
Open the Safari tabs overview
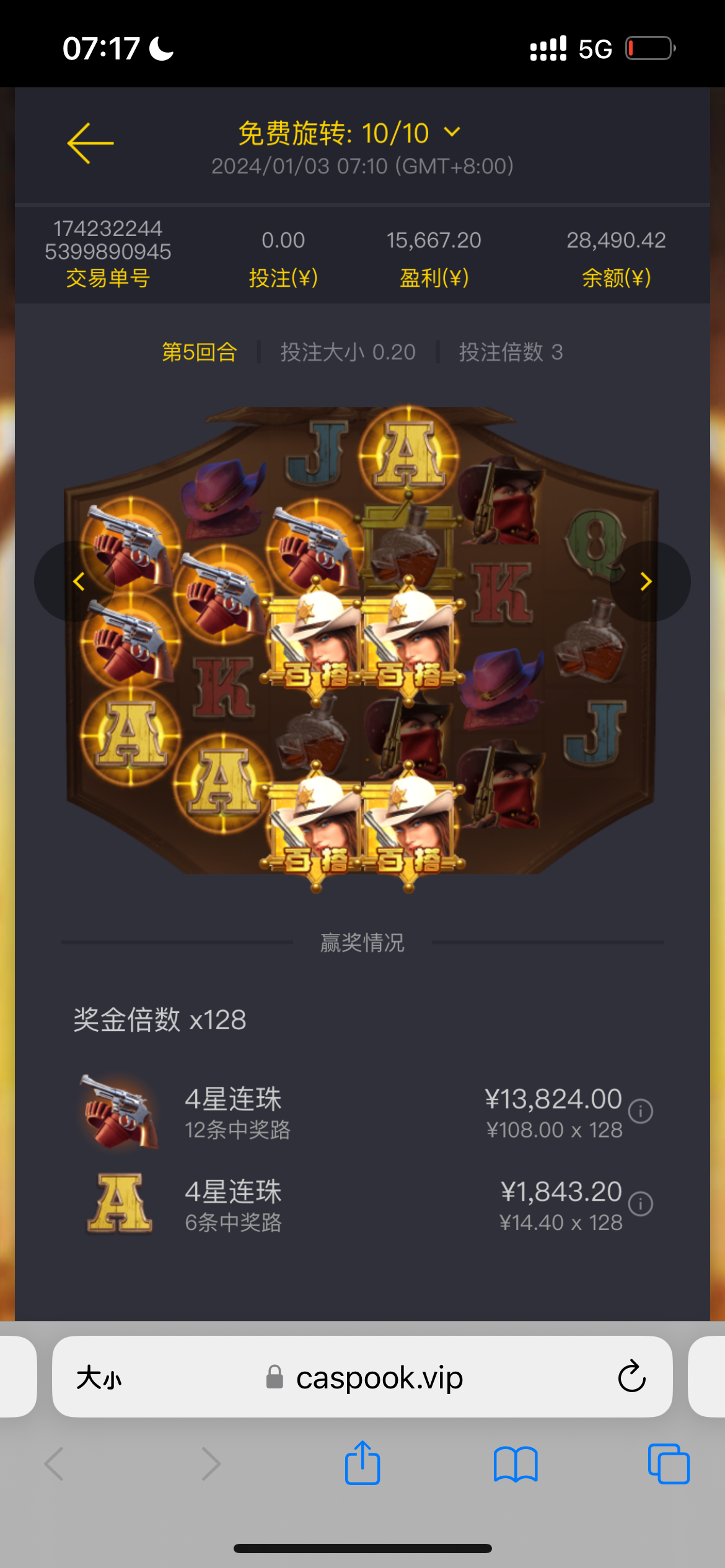669,1464
